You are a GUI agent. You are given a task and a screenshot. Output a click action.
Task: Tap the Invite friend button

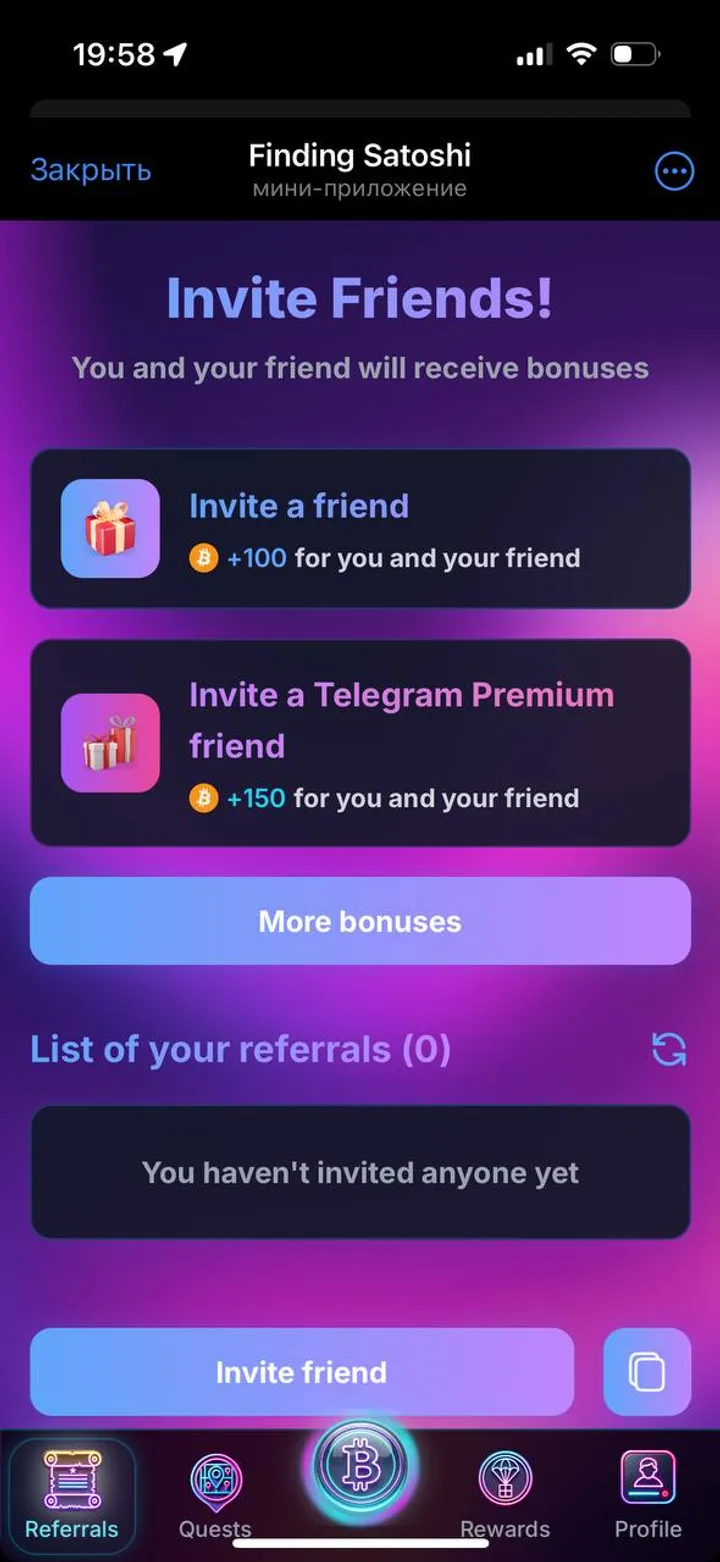pos(302,1372)
